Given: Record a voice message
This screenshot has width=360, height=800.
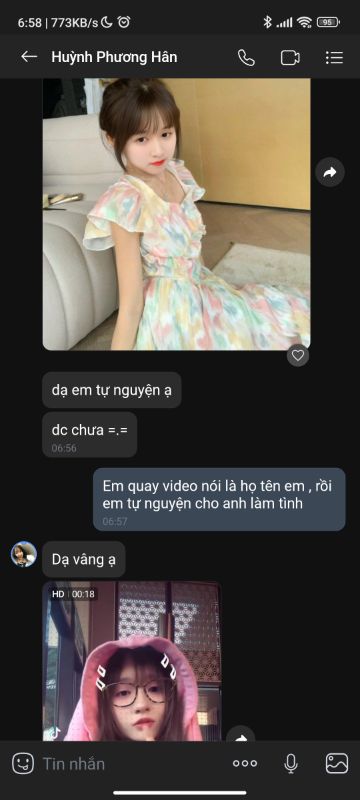Looking at the screenshot, I should click(291, 764).
